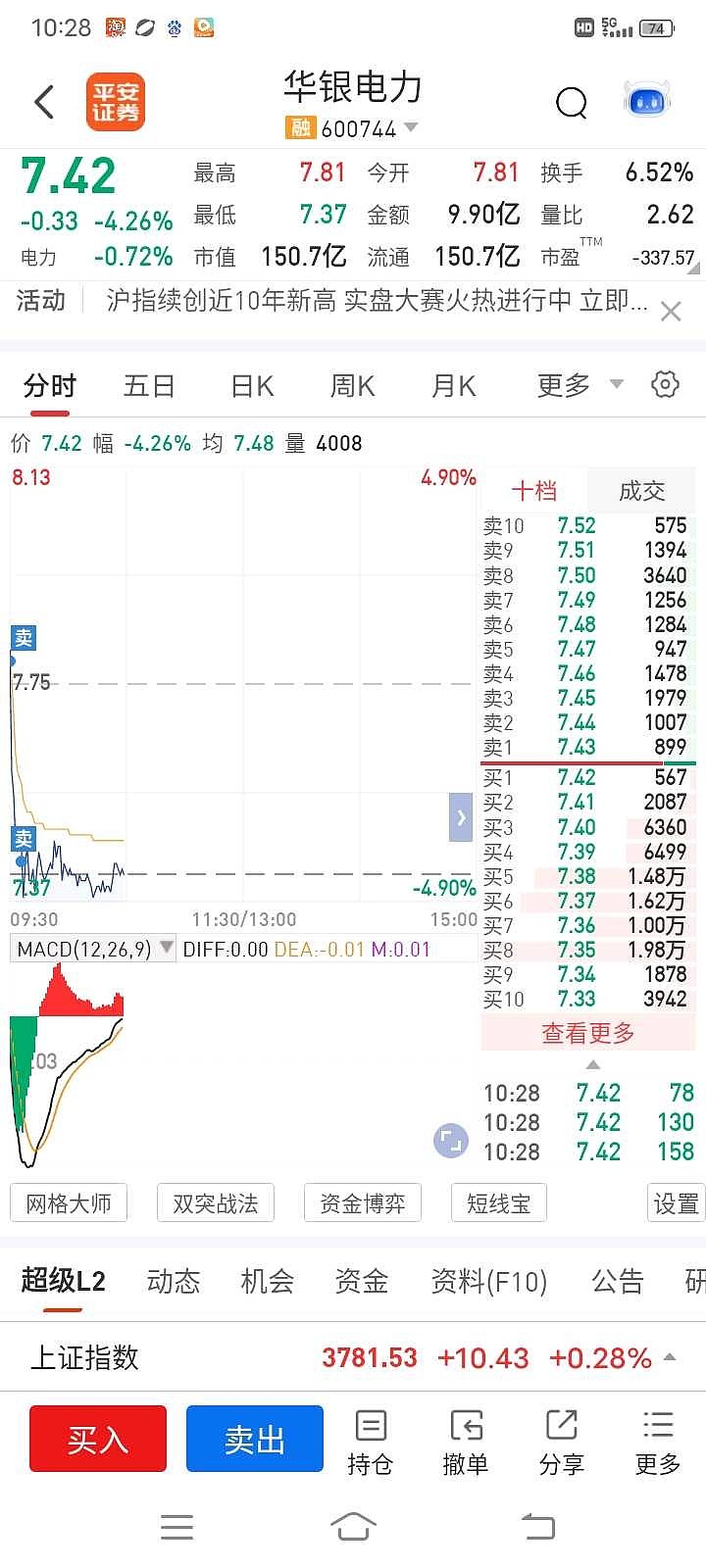The image size is (706, 1568).
Task: Go back using the top-left arrow
Action: pyautogui.click(x=44, y=101)
